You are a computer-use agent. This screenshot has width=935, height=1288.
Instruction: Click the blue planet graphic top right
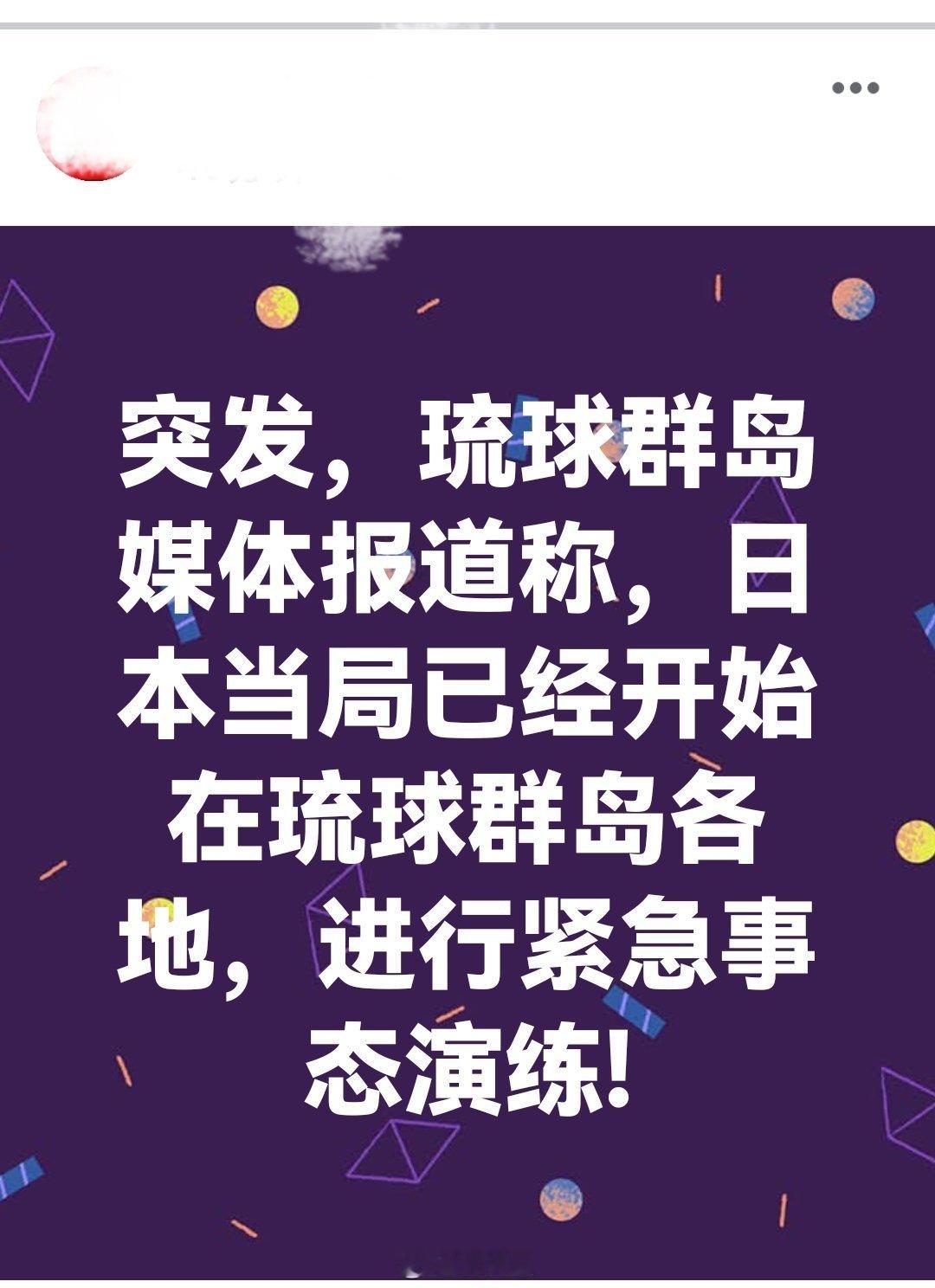point(853,299)
